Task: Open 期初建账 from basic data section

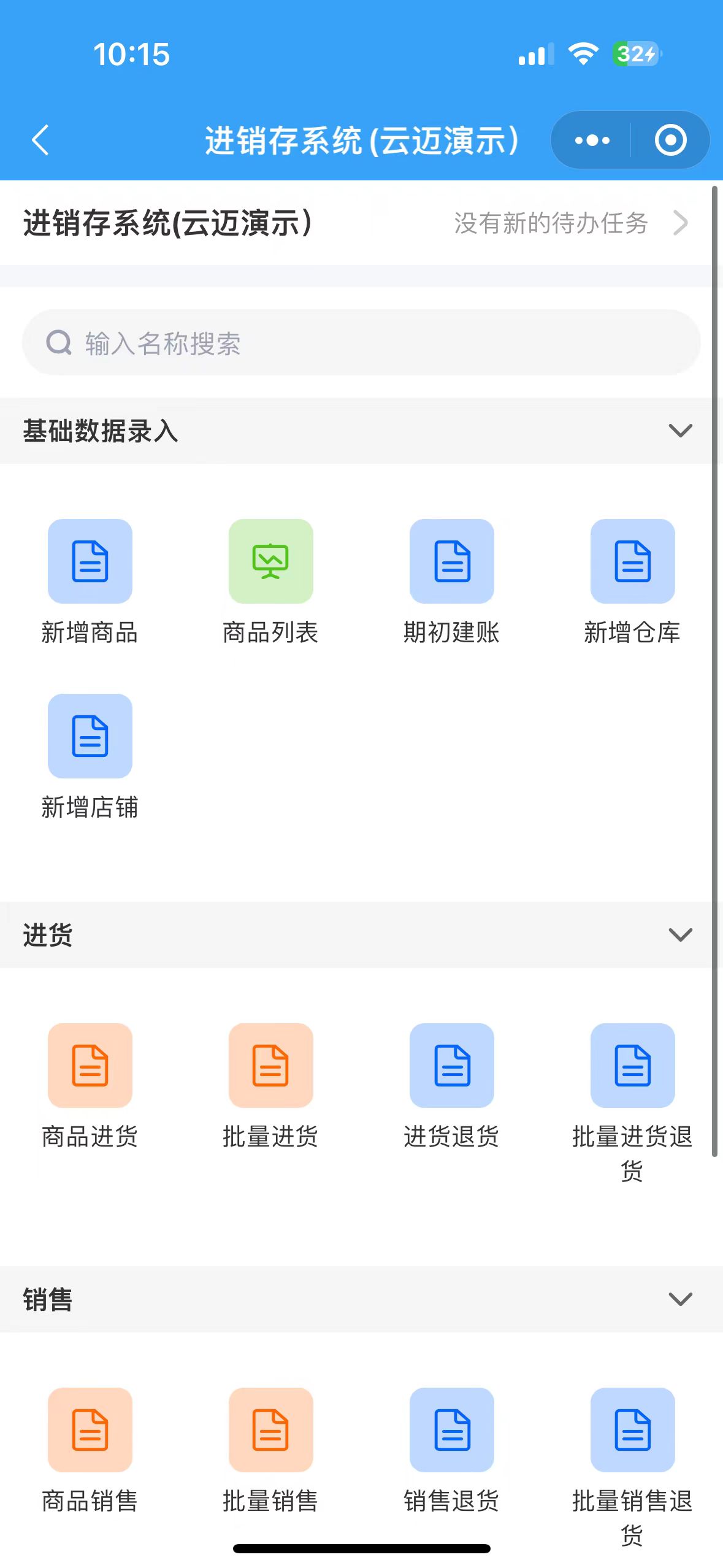Action: point(451,561)
